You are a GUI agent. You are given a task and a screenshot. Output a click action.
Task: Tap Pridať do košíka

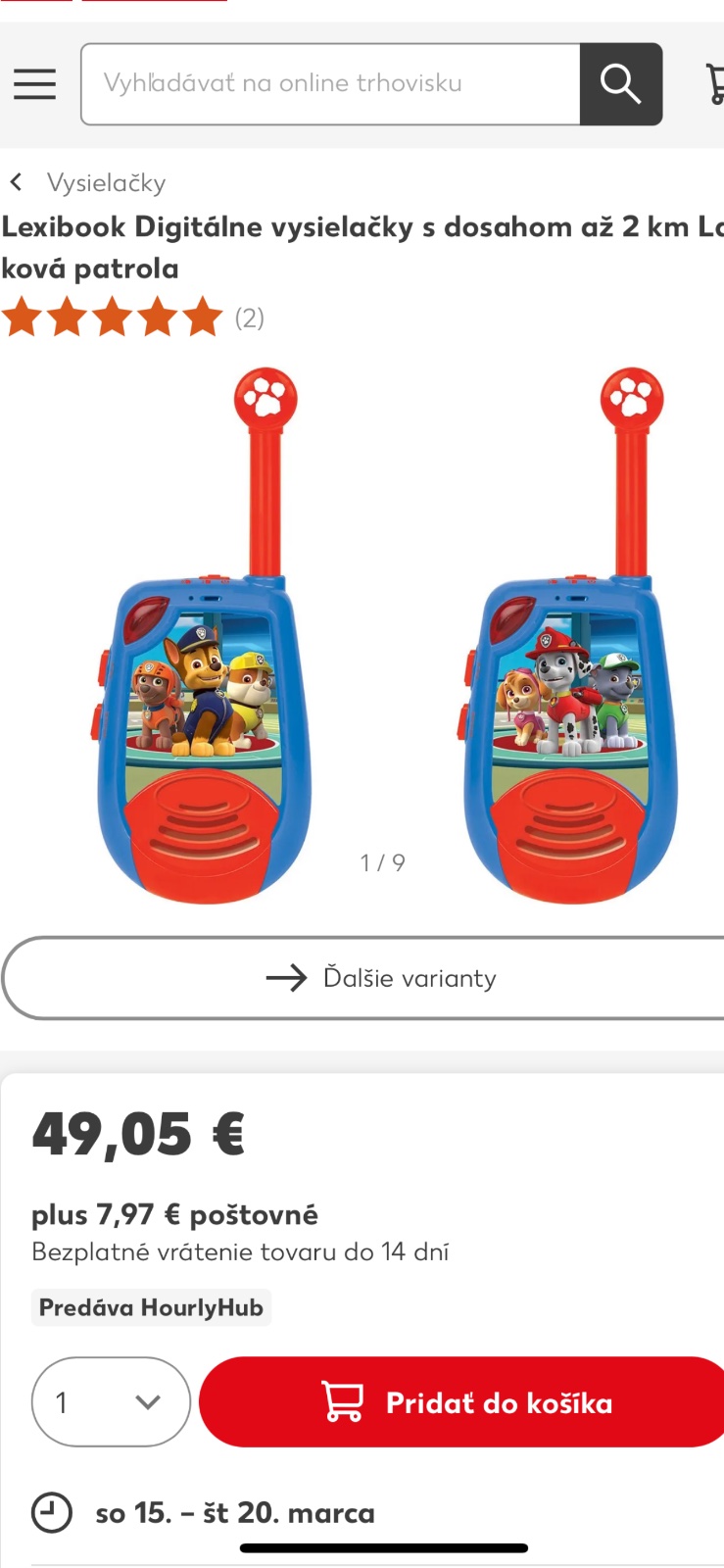click(x=466, y=1401)
